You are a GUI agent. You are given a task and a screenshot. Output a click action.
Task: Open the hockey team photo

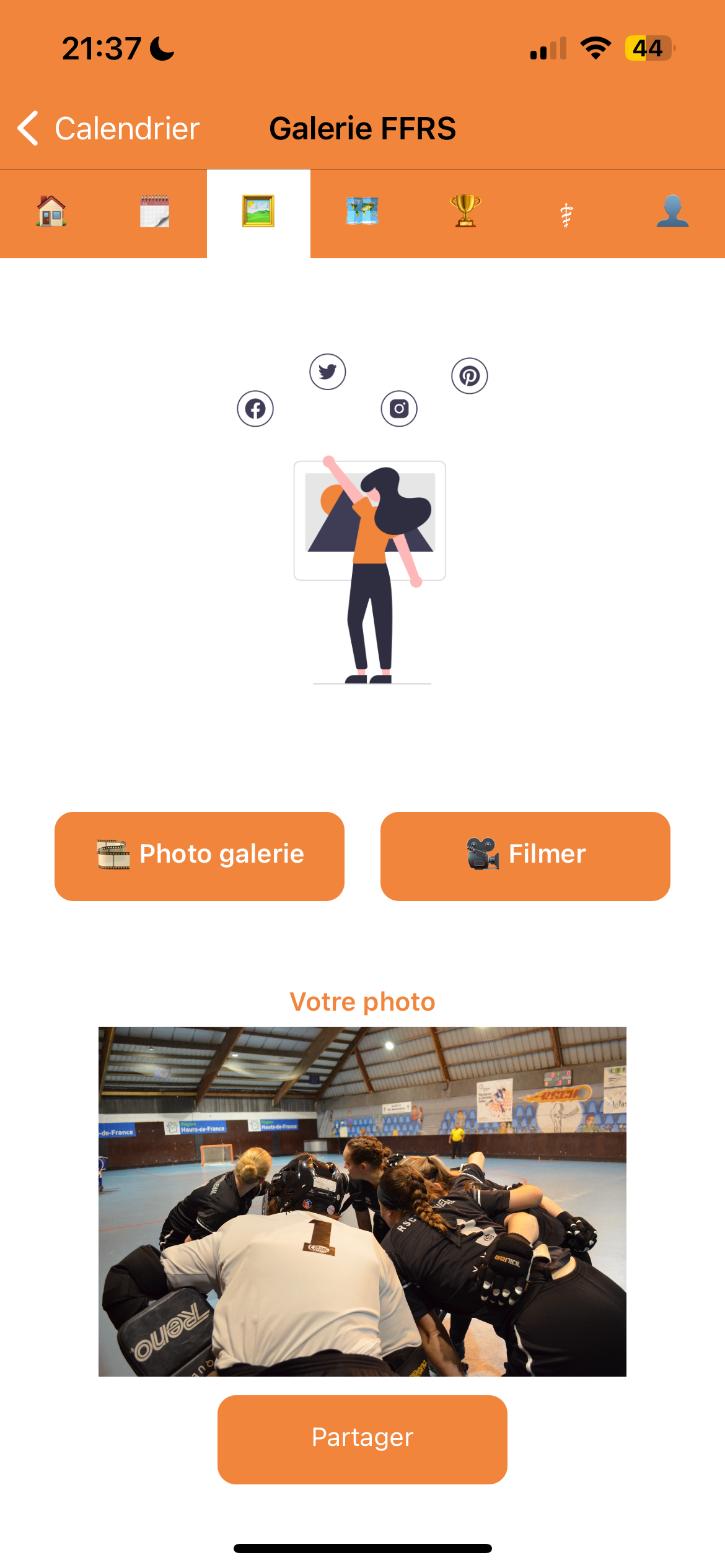coord(362,1201)
